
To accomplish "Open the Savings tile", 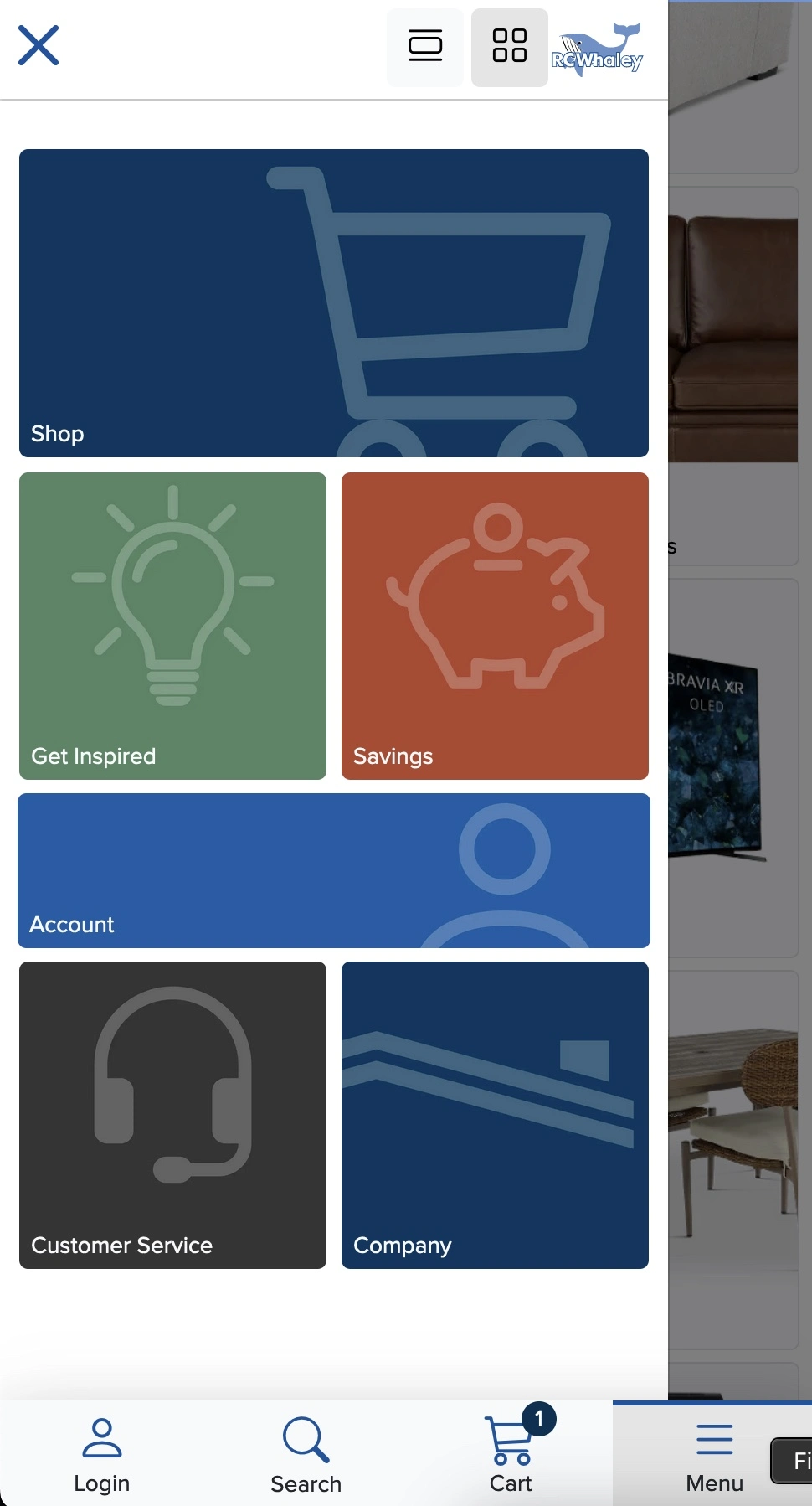I will tap(495, 626).
